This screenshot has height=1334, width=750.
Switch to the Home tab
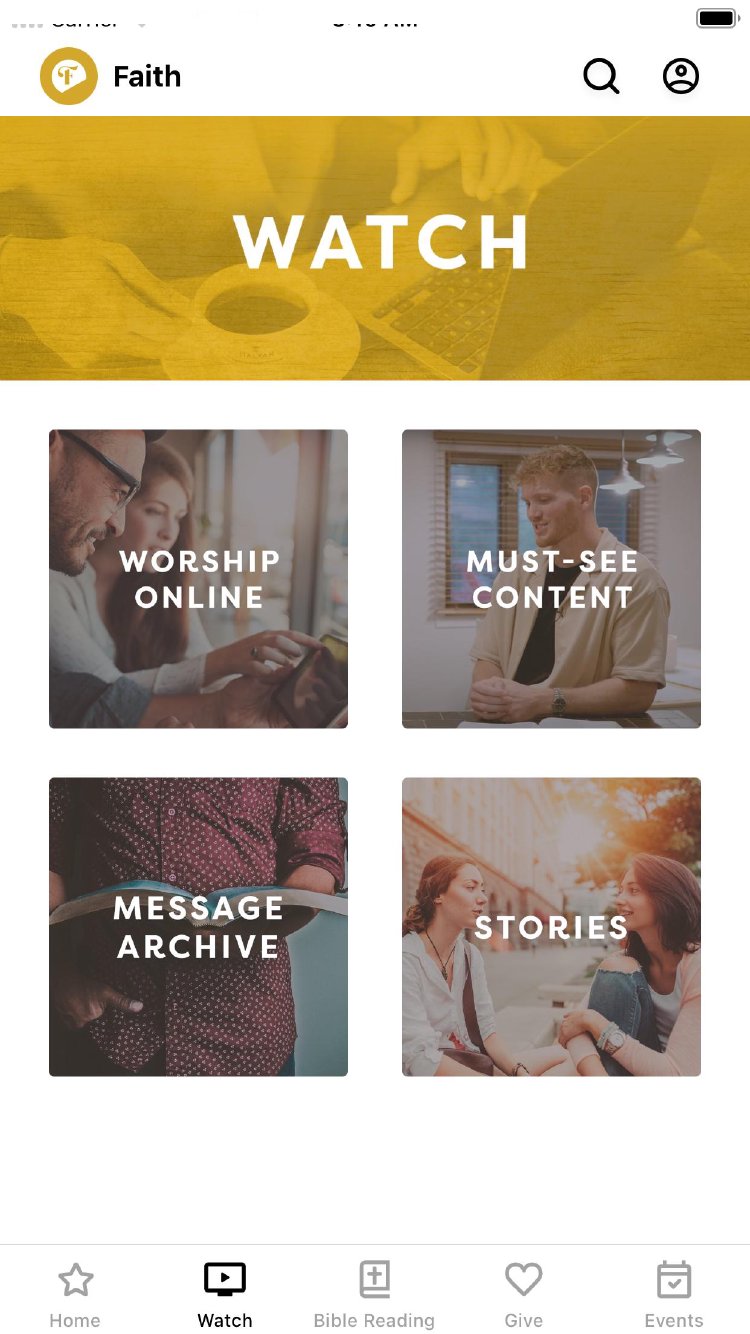coord(75,1294)
